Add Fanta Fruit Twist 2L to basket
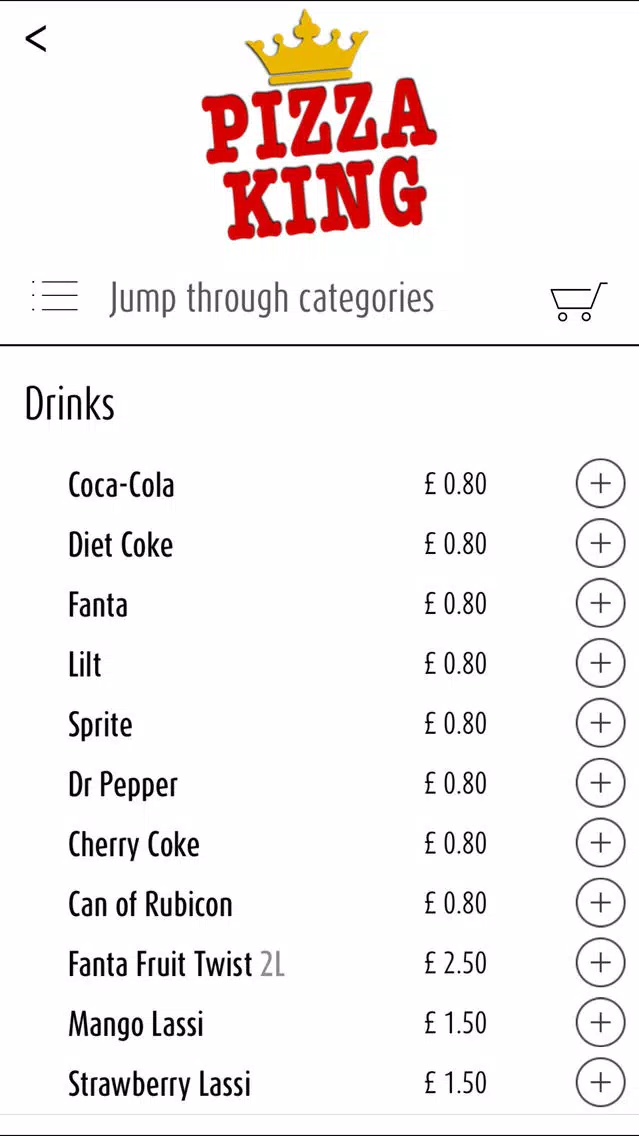The height and width of the screenshot is (1136, 639). click(600, 963)
